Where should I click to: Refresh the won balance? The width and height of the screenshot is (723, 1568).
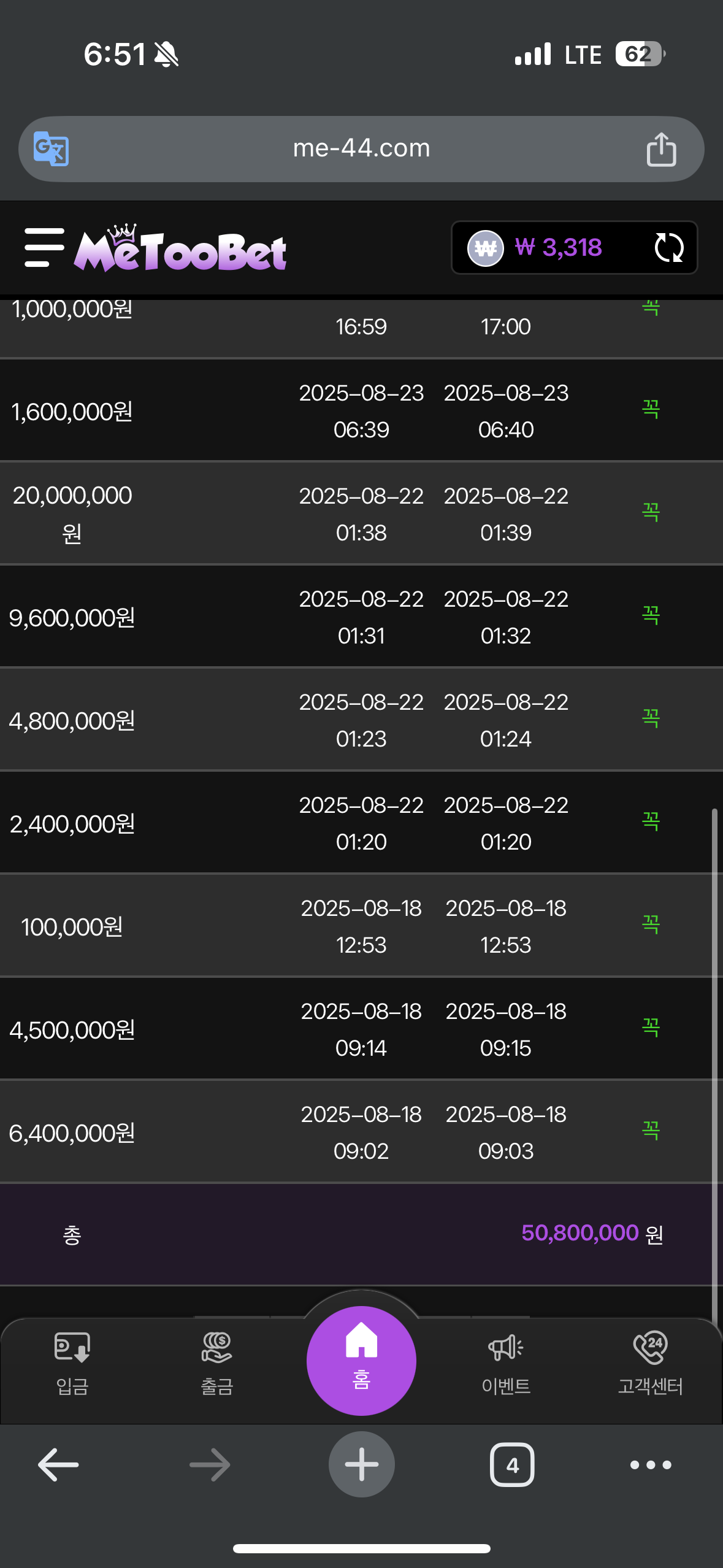(x=668, y=248)
